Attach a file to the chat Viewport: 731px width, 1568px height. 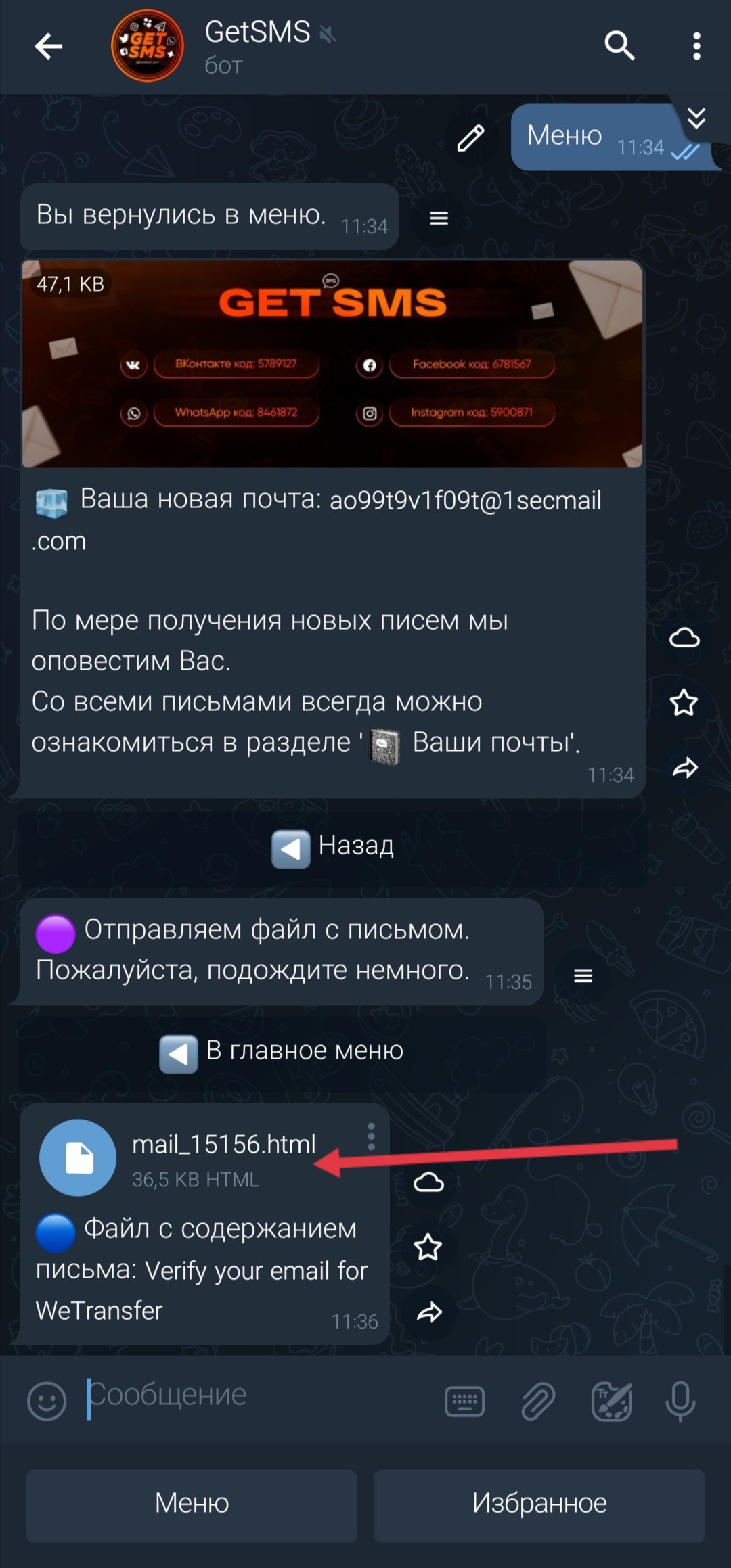(538, 1400)
